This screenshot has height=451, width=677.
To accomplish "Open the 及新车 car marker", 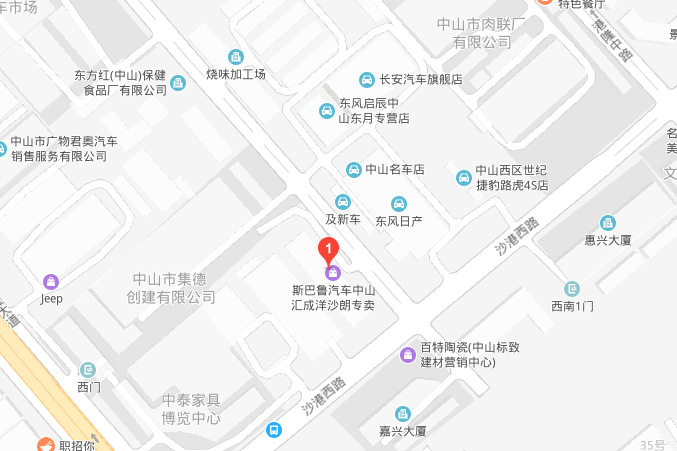I will click(x=342, y=202).
